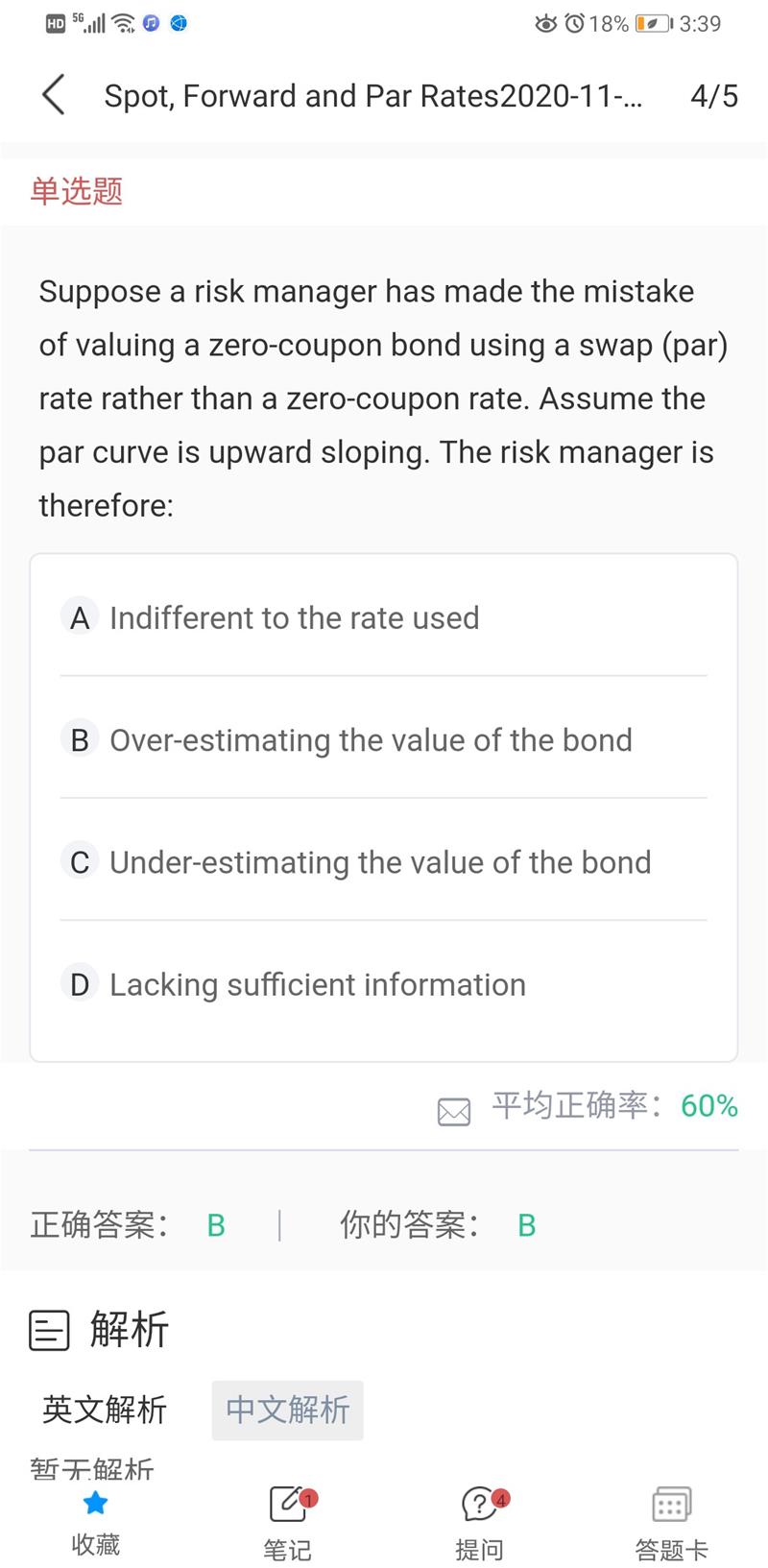The width and height of the screenshot is (768, 1568).
Task: Toggle 收藏 favorite star
Action: [95, 1520]
